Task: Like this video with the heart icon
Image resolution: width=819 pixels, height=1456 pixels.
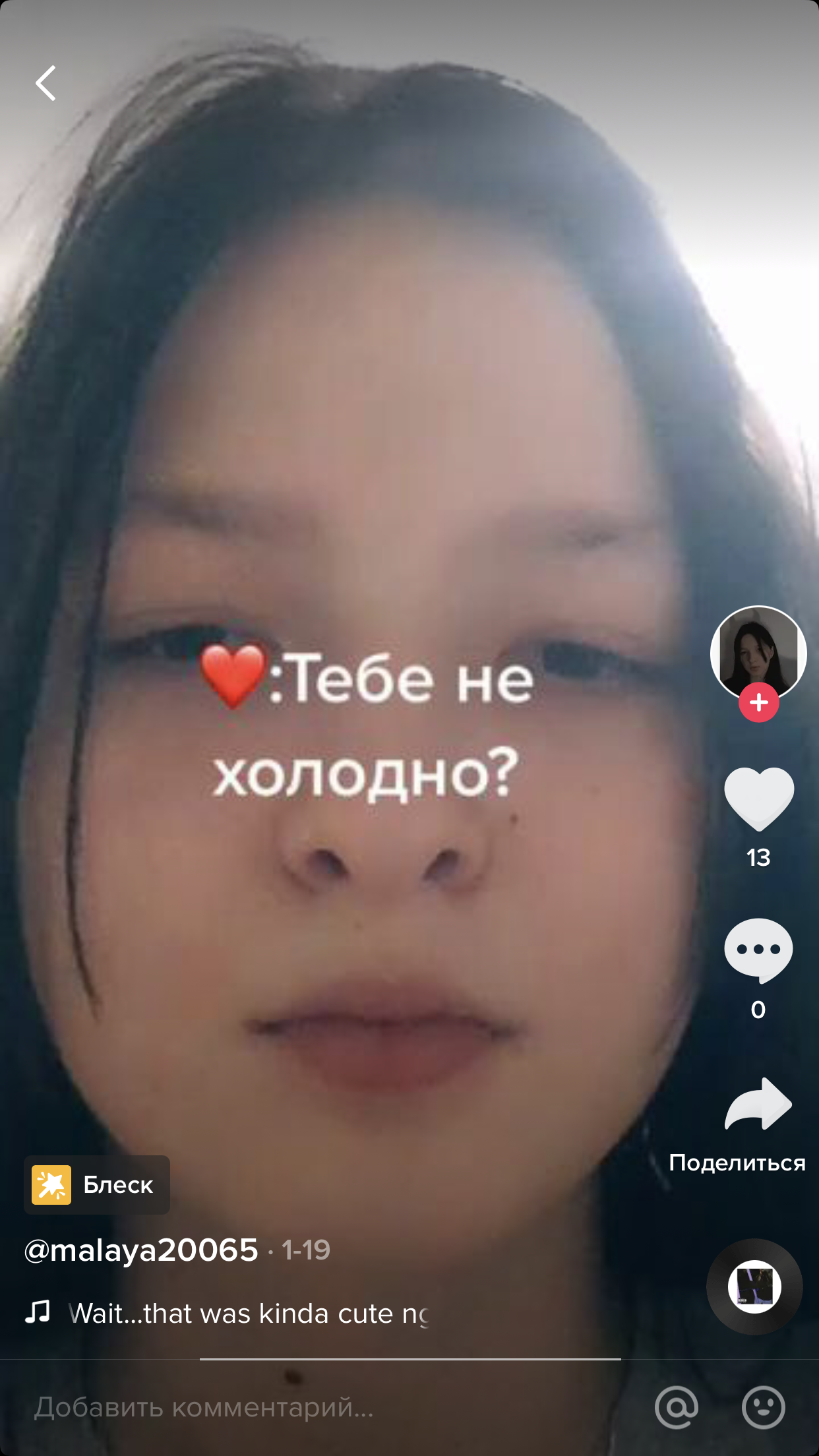Action: click(x=758, y=799)
